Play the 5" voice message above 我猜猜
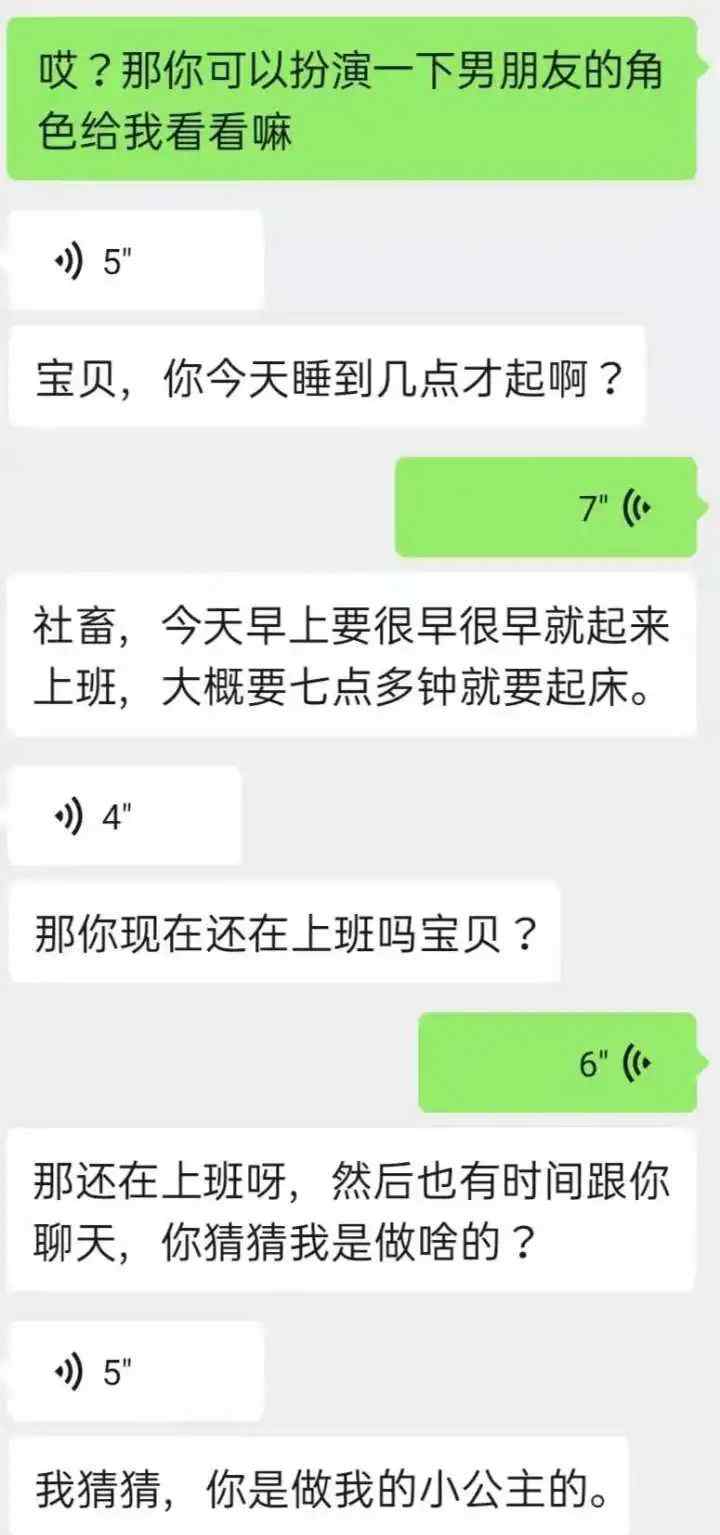The width and height of the screenshot is (720, 1535). [136, 1371]
